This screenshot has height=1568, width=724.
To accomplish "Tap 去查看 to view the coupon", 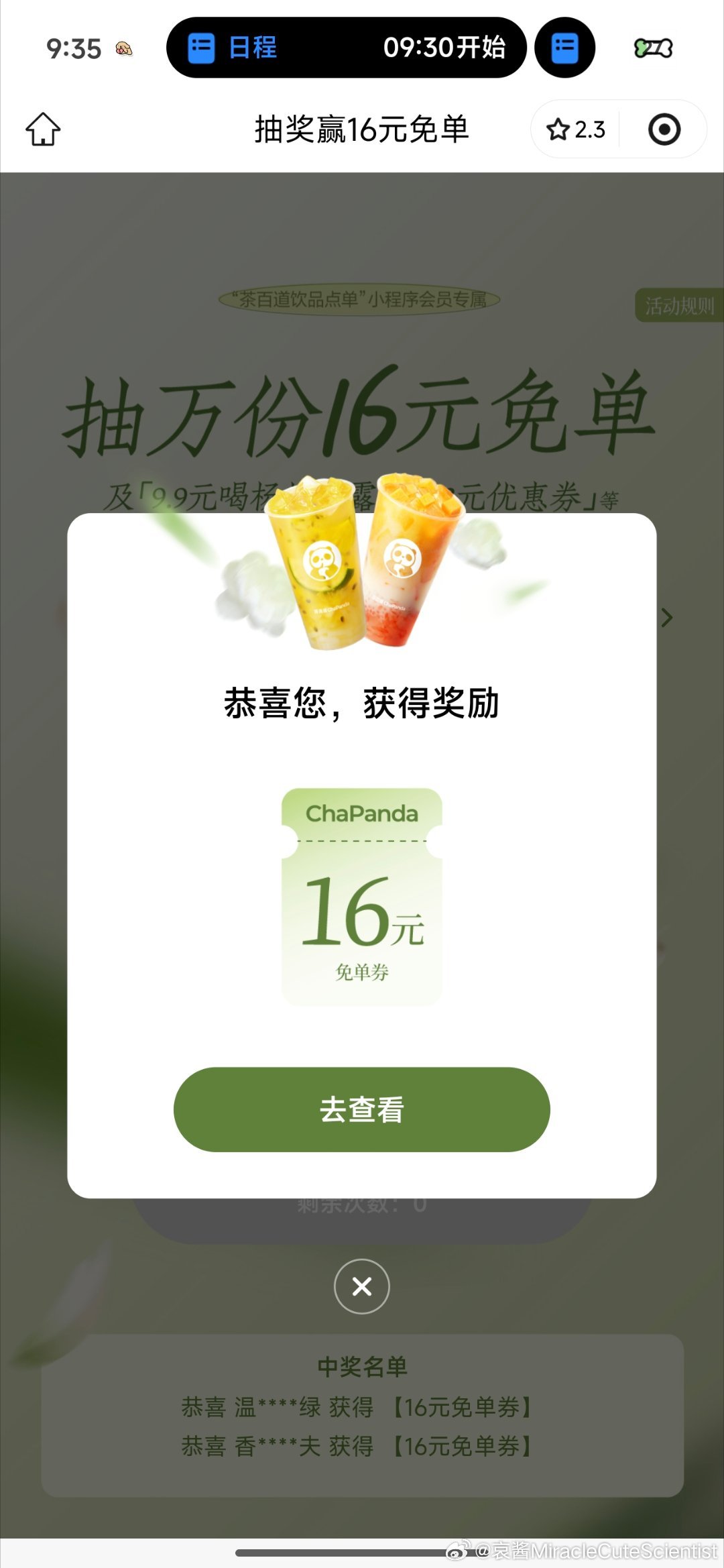I will (361, 1109).
